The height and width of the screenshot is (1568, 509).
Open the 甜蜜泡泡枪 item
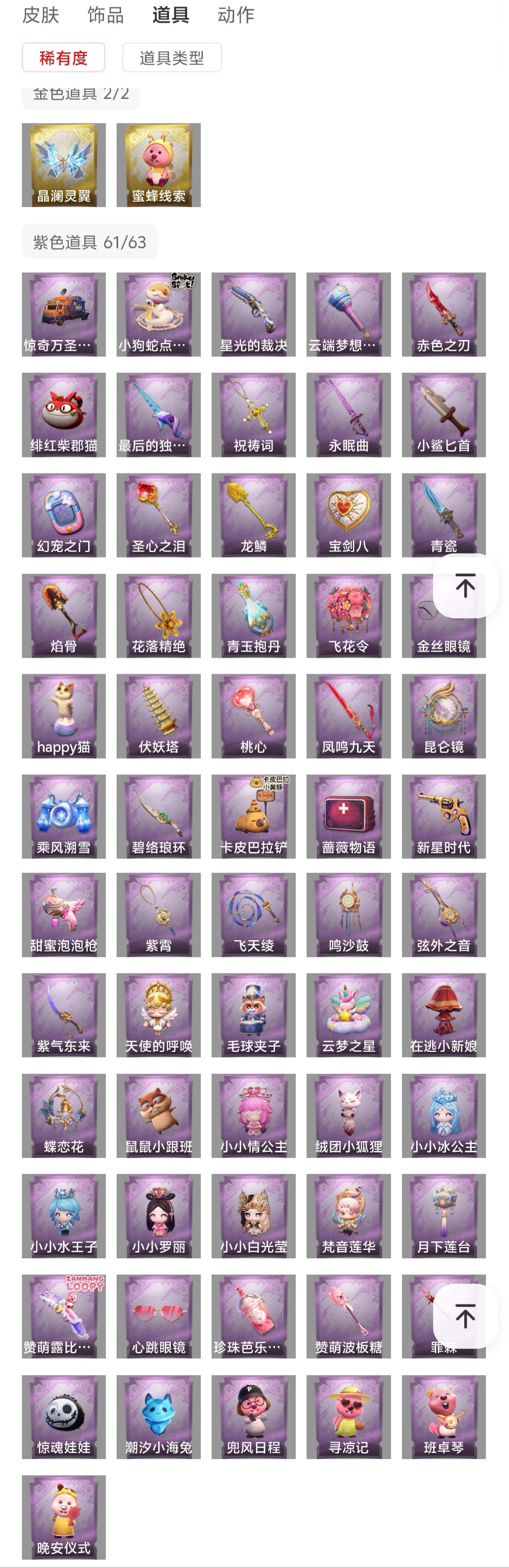click(x=63, y=914)
